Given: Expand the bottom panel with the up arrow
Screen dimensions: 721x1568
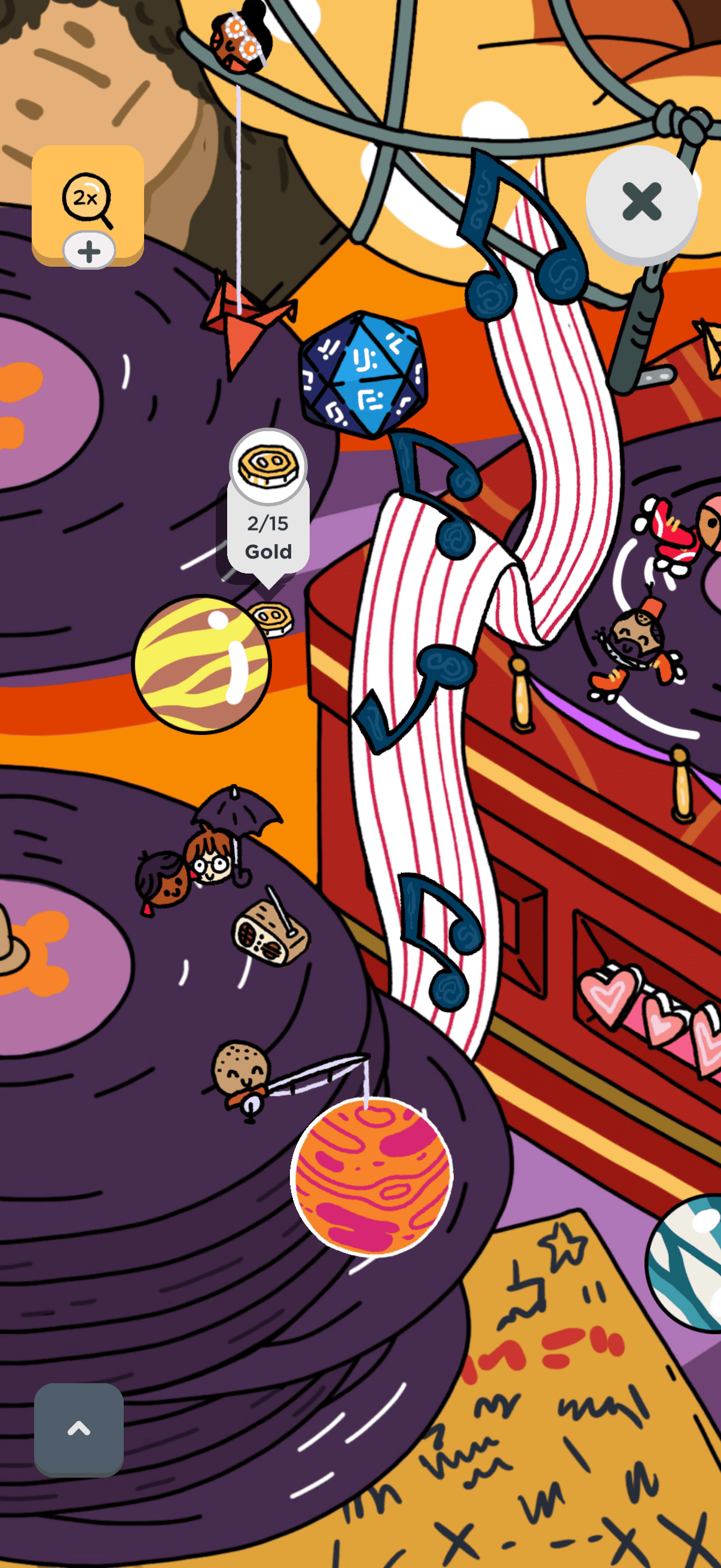Looking at the screenshot, I should (x=78, y=1429).
